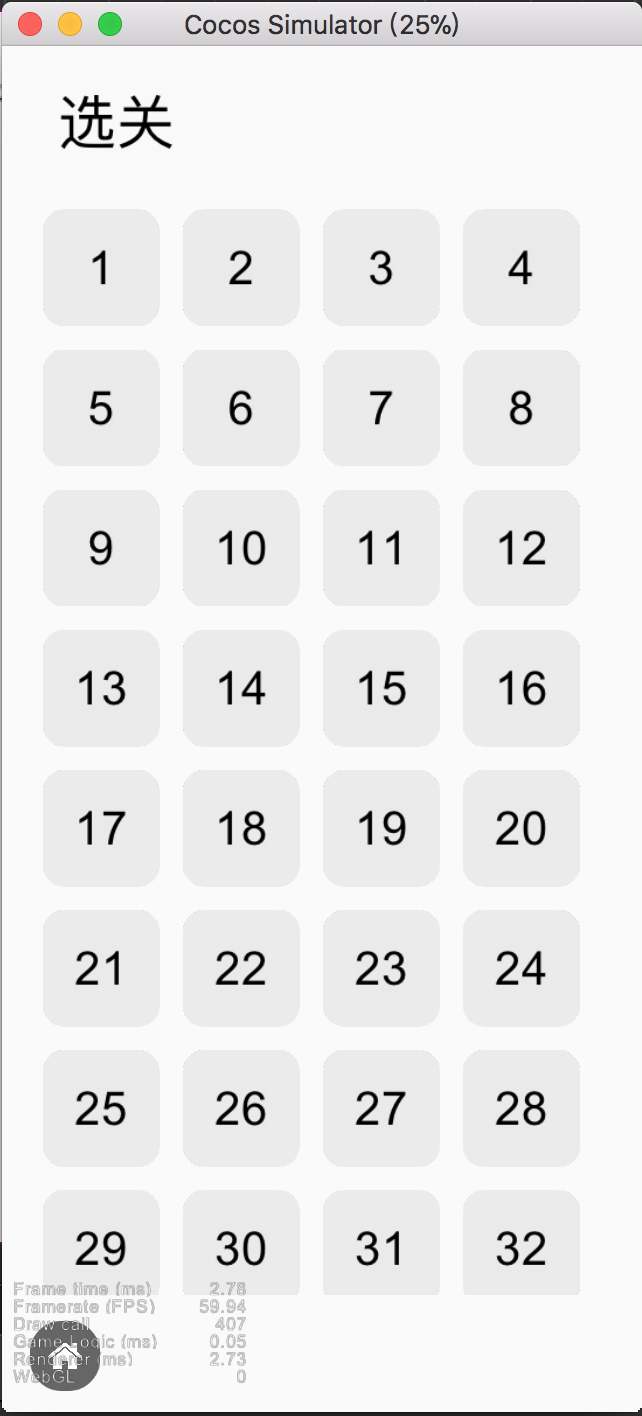
Task: Open level 11
Action: point(381,548)
